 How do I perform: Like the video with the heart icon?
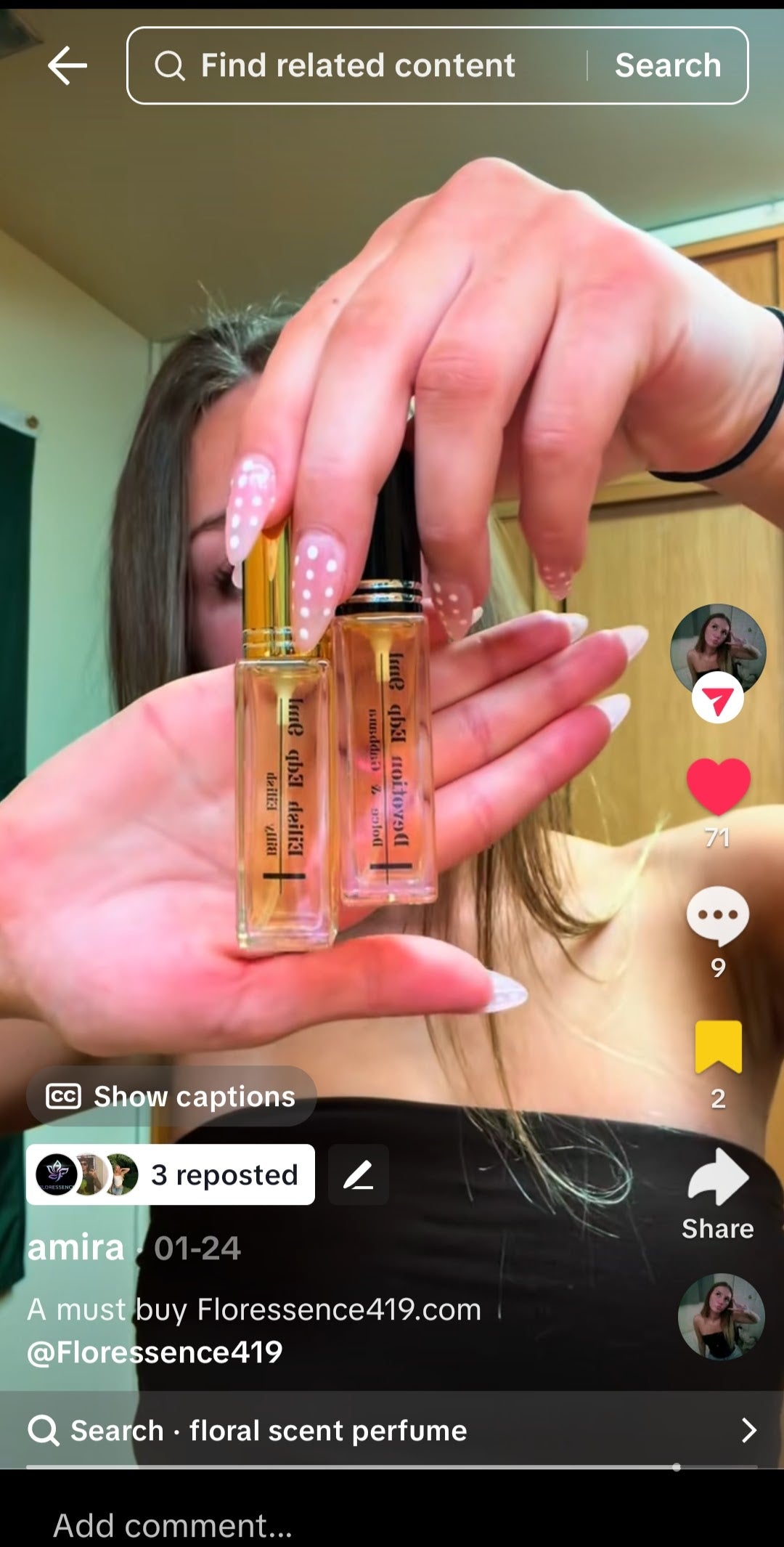tap(718, 787)
